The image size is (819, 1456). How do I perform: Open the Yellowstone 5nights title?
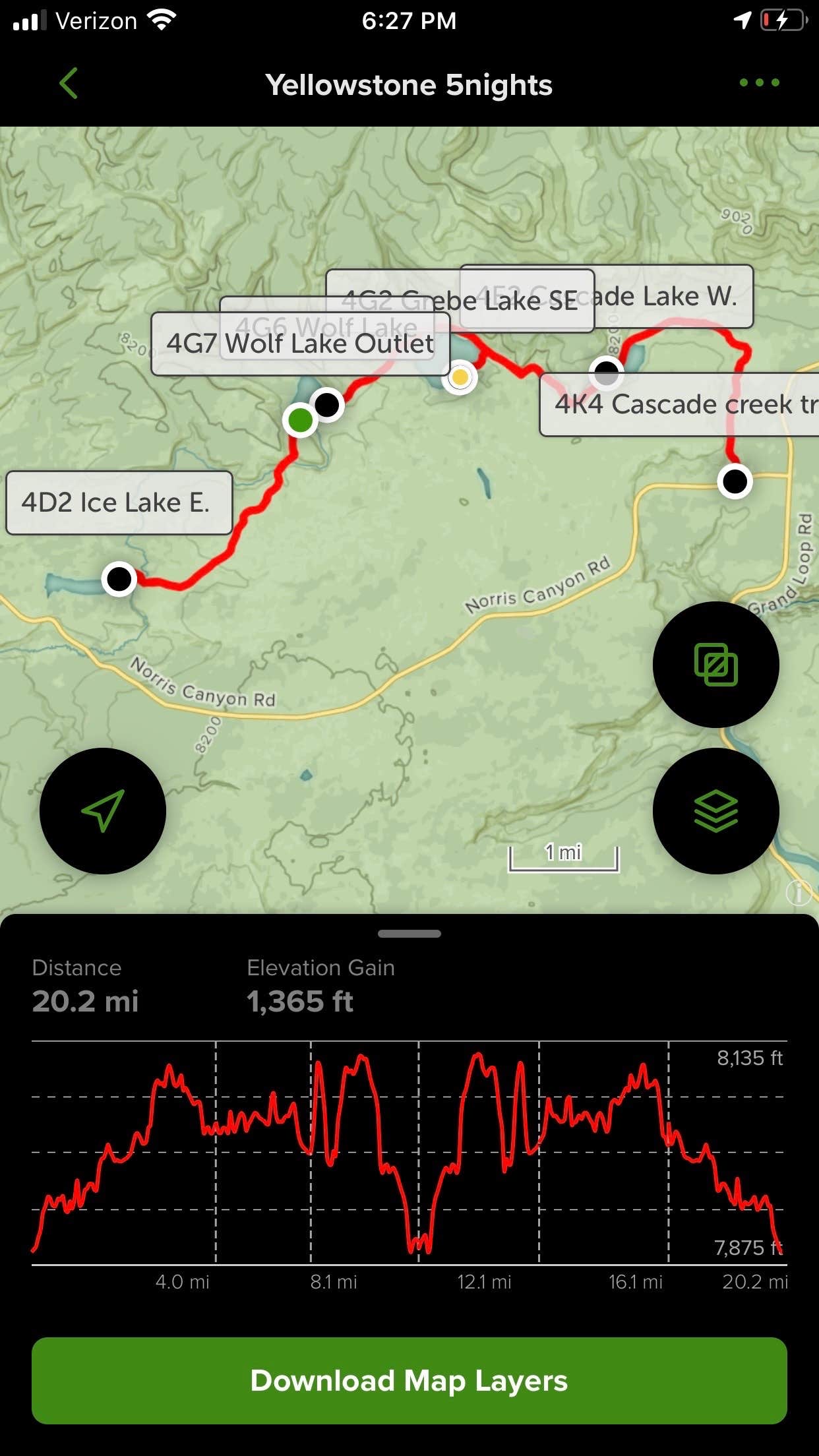coord(409,84)
